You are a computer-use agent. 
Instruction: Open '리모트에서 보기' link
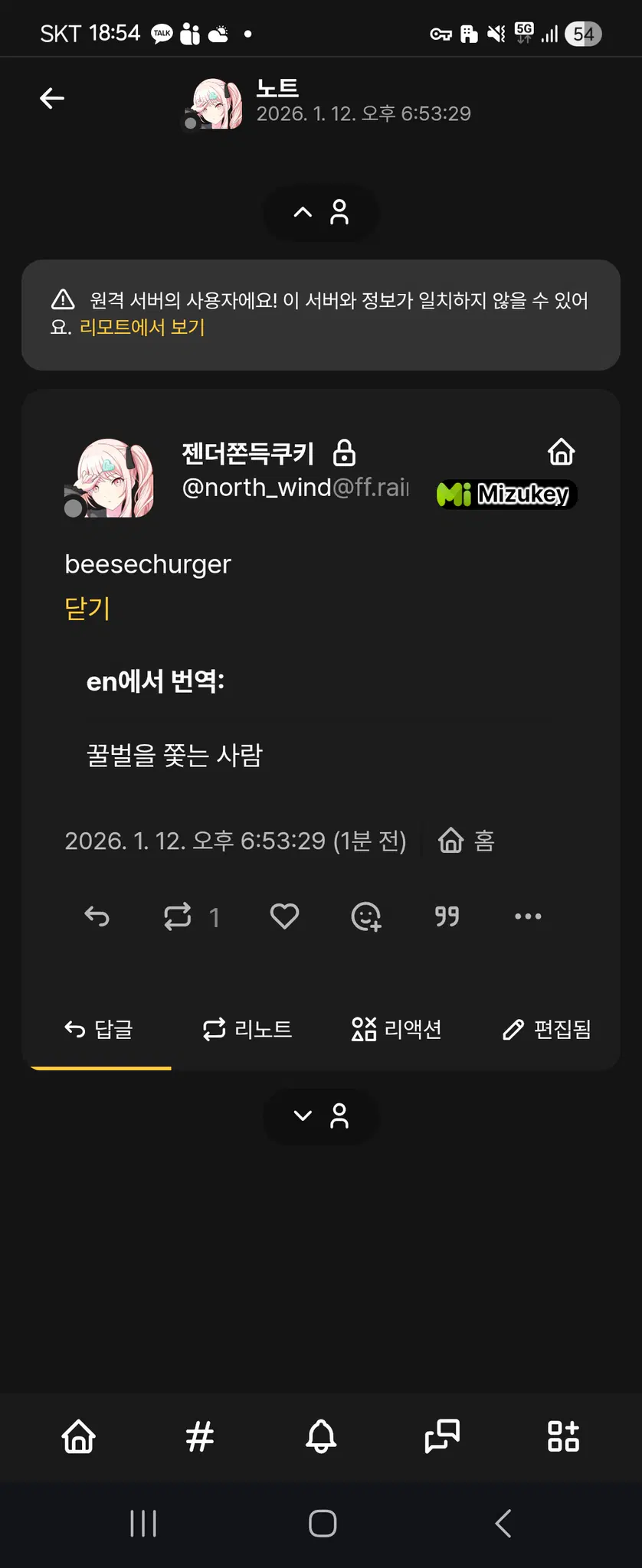(142, 327)
